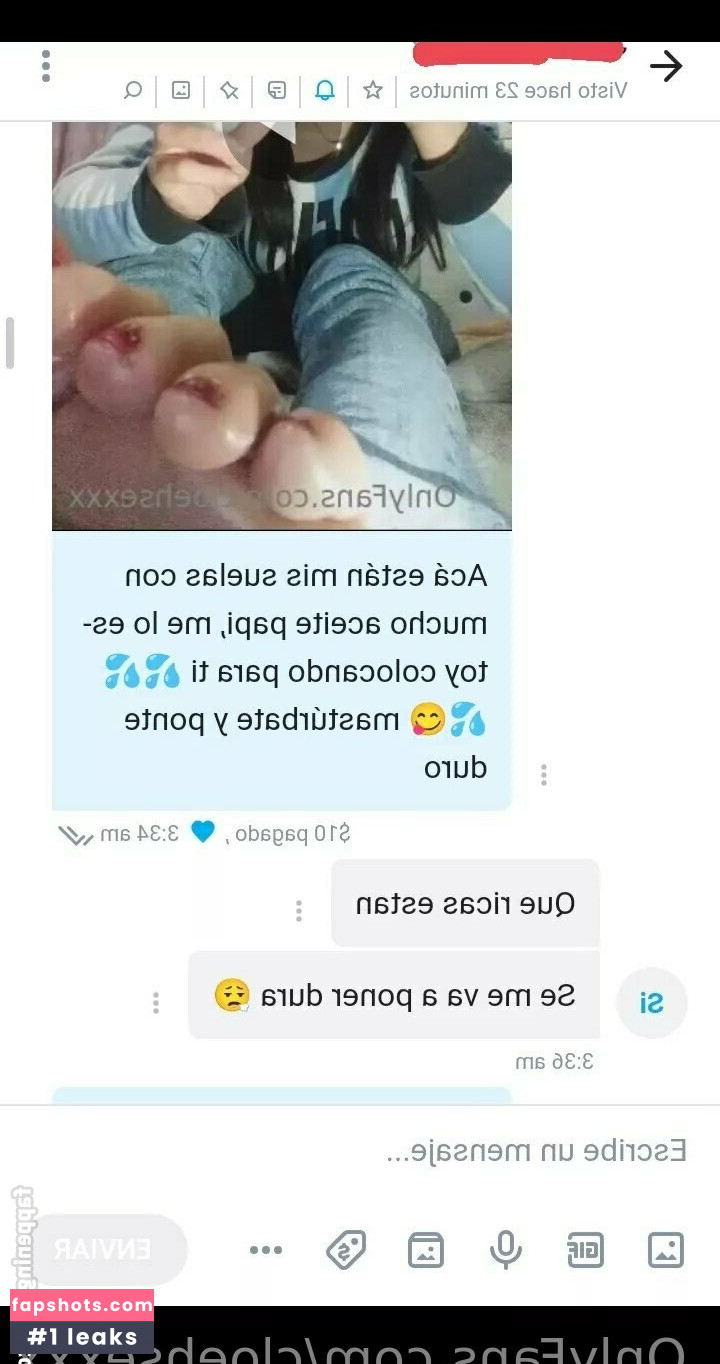The height and width of the screenshot is (1364, 720).
Task: Open the chat media gallery icon
Action: point(181,91)
